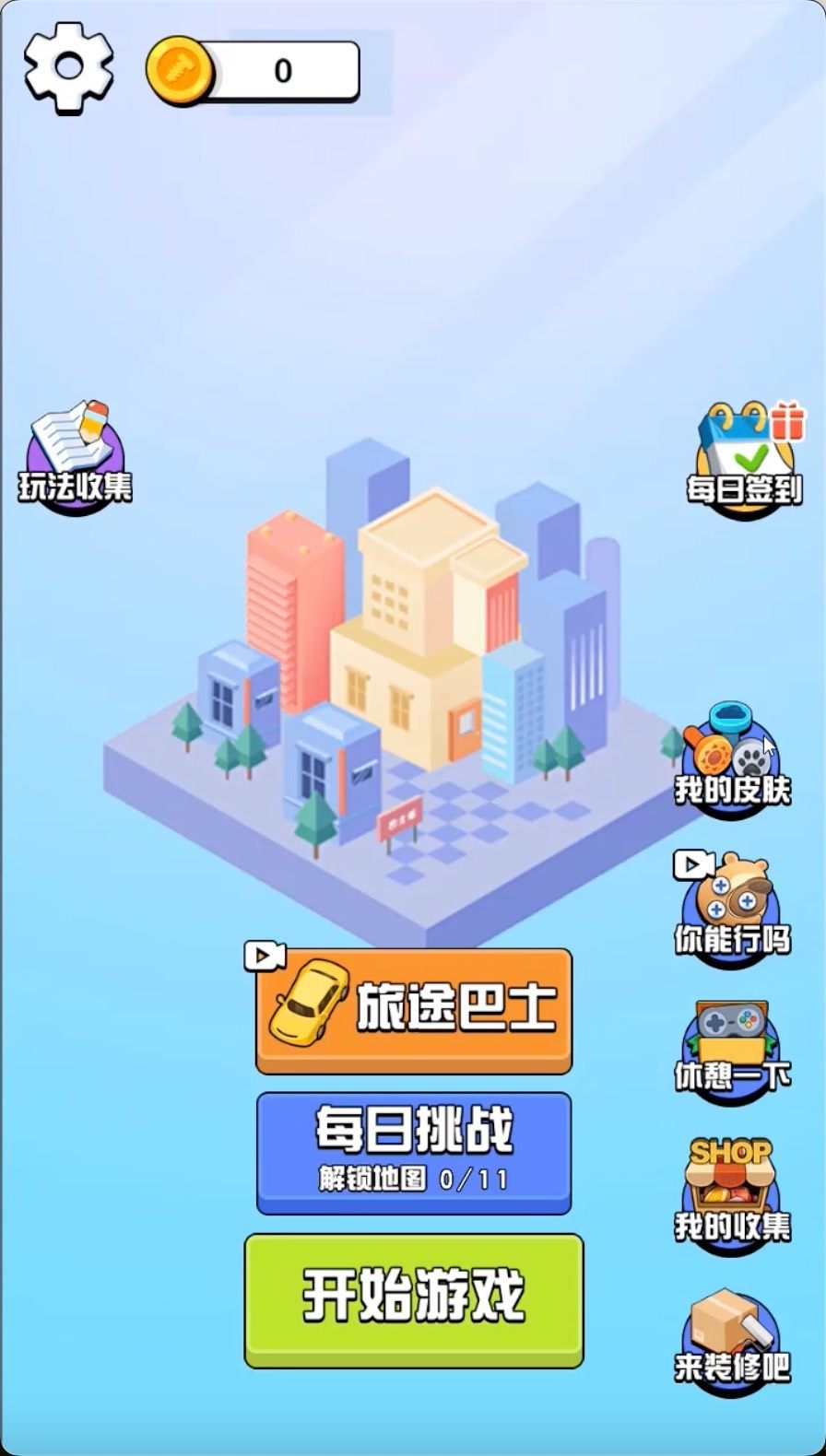Open 每日签到 daily check-in
This screenshot has width=826, height=1456.
click(745, 459)
